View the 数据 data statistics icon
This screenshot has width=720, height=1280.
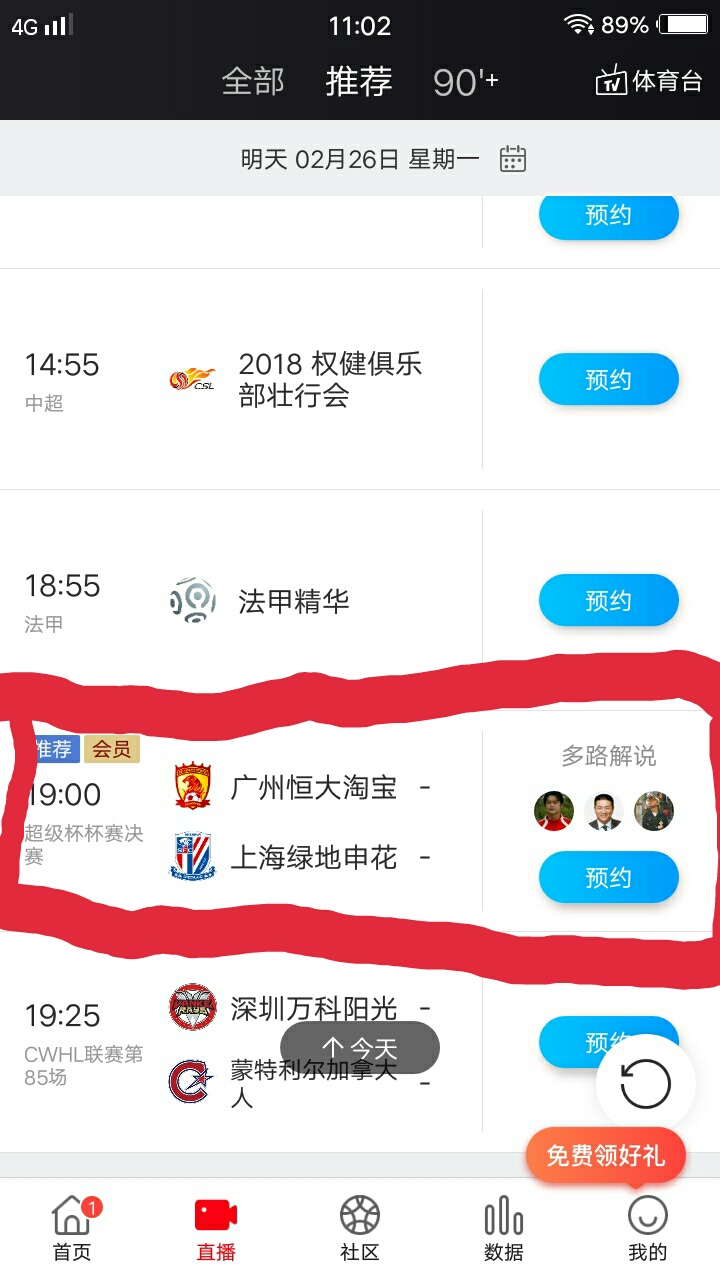click(x=503, y=1215)
